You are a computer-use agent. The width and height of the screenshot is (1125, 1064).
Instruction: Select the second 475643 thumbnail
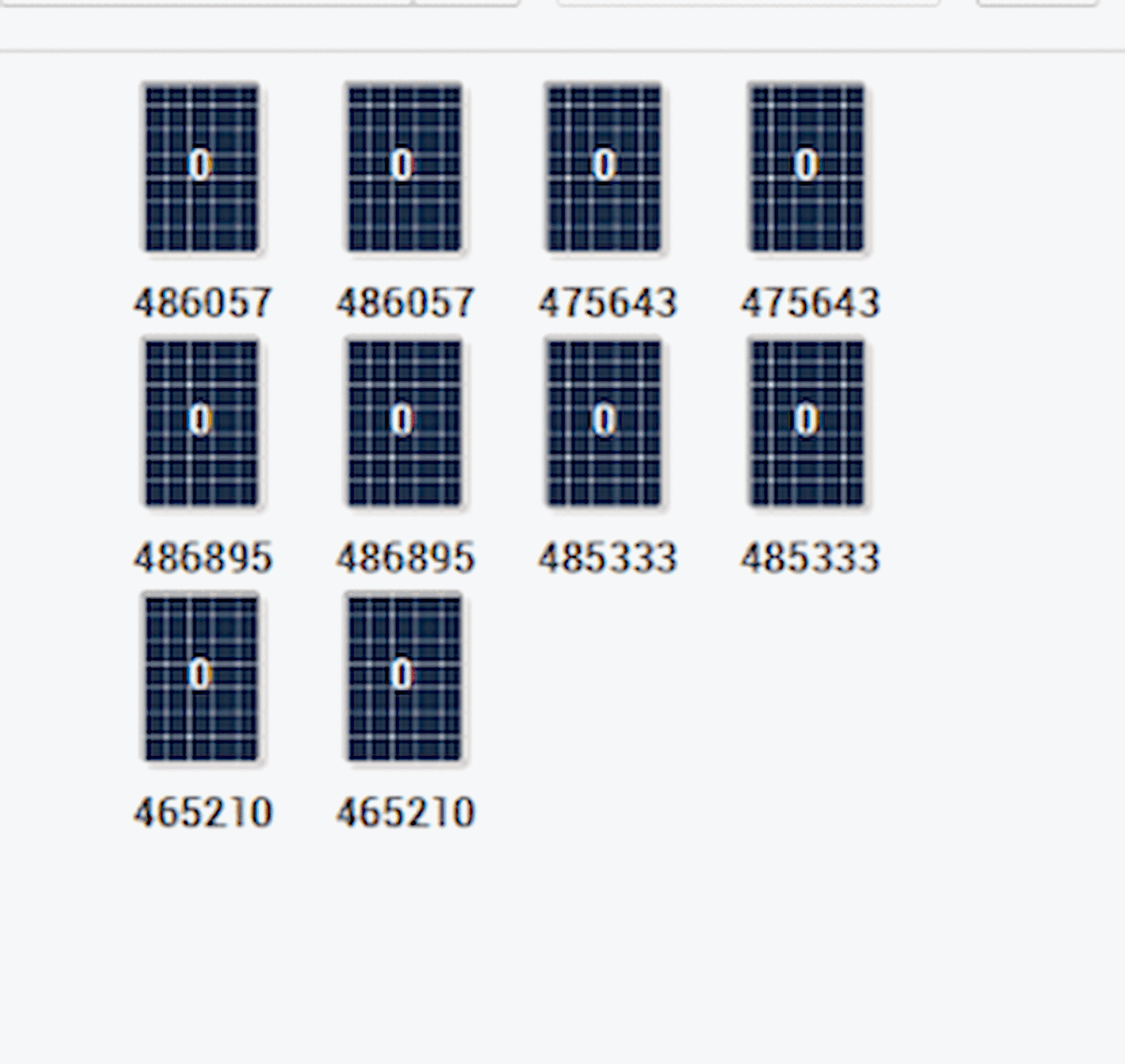click(806, 167)
